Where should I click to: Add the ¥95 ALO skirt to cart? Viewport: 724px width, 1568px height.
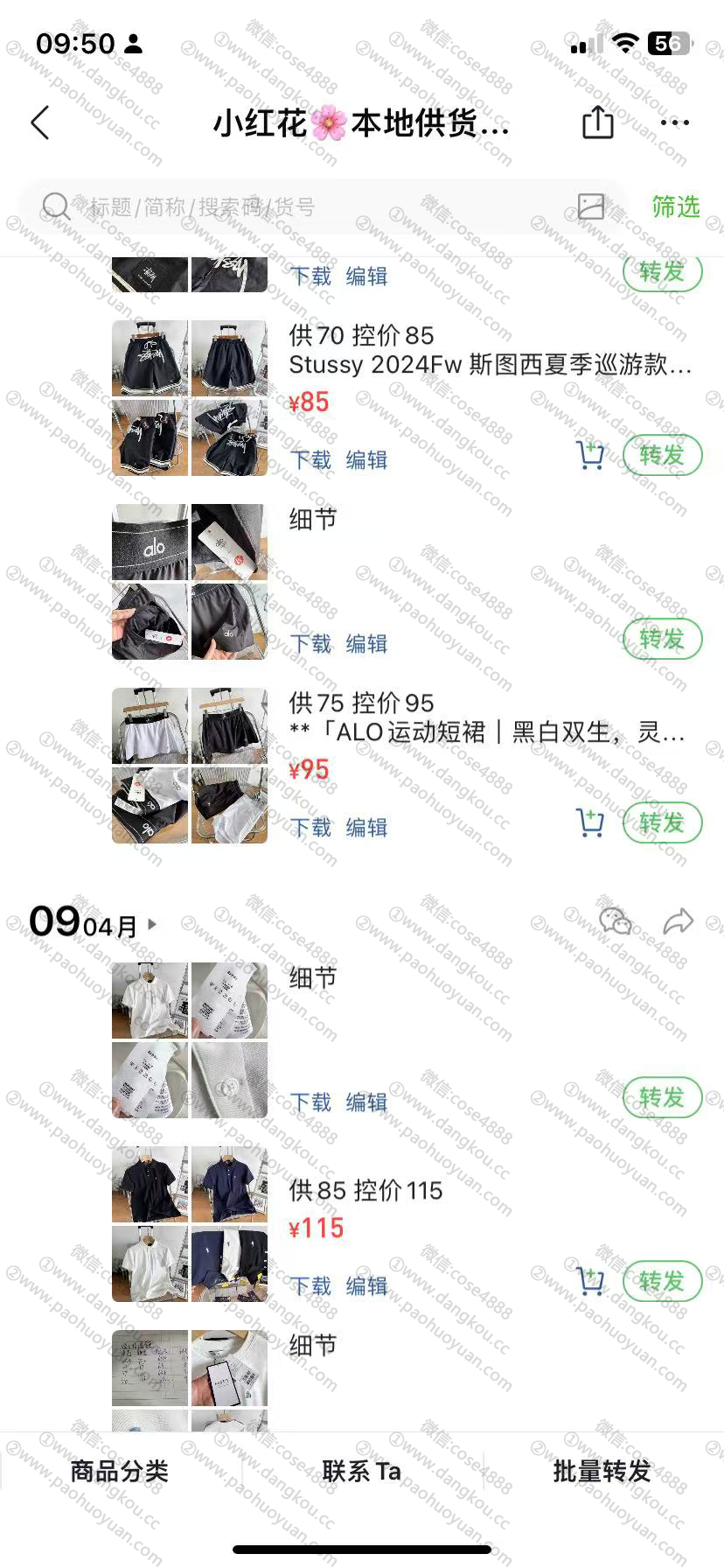pos(590,822)
